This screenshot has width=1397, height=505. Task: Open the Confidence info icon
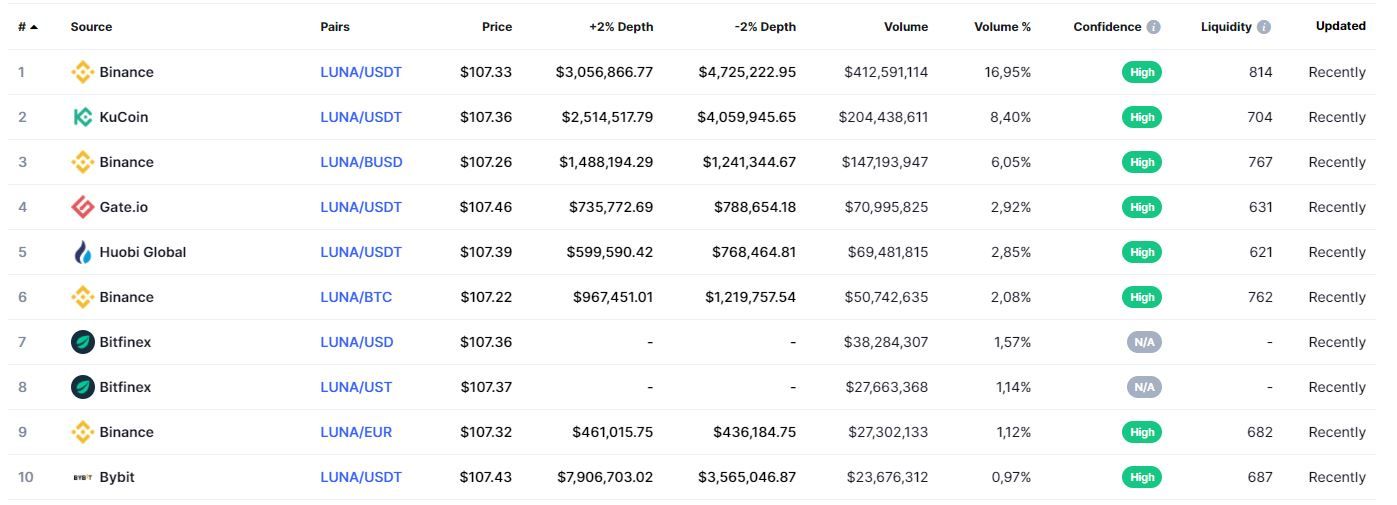coord(1153,27)
